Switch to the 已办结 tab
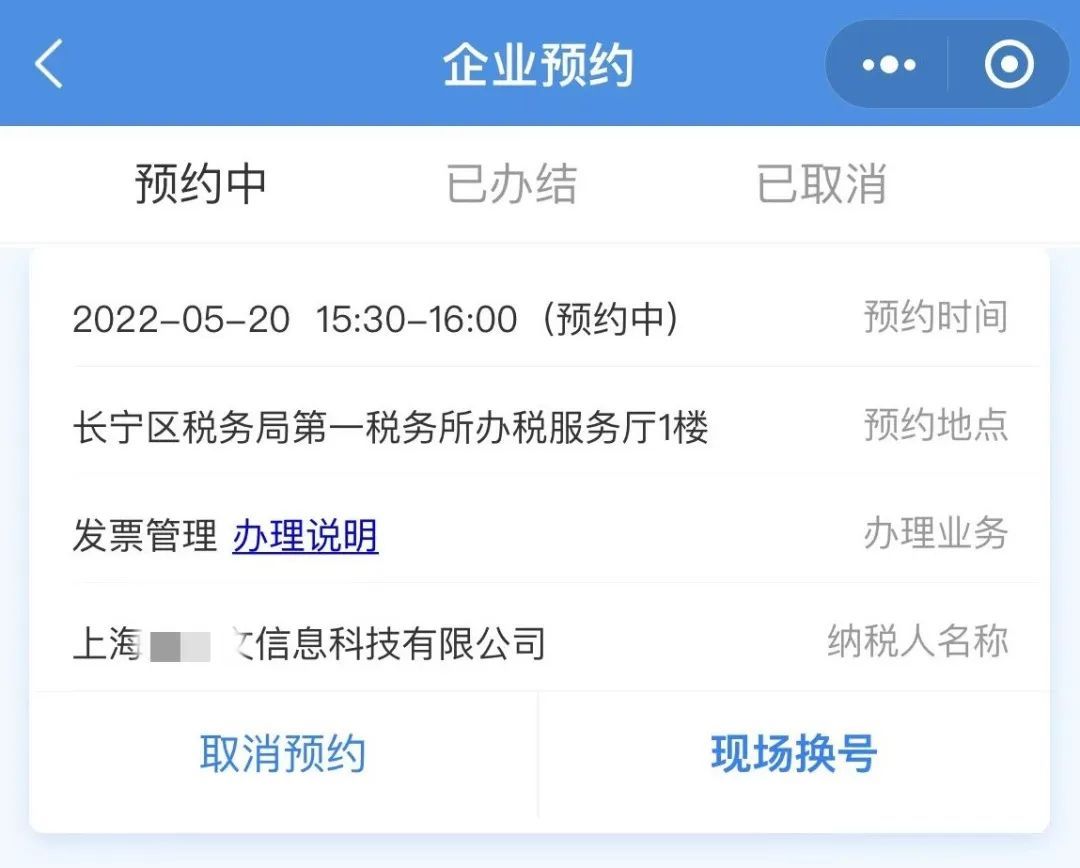Screen dimensions: 1080x868 511,184
